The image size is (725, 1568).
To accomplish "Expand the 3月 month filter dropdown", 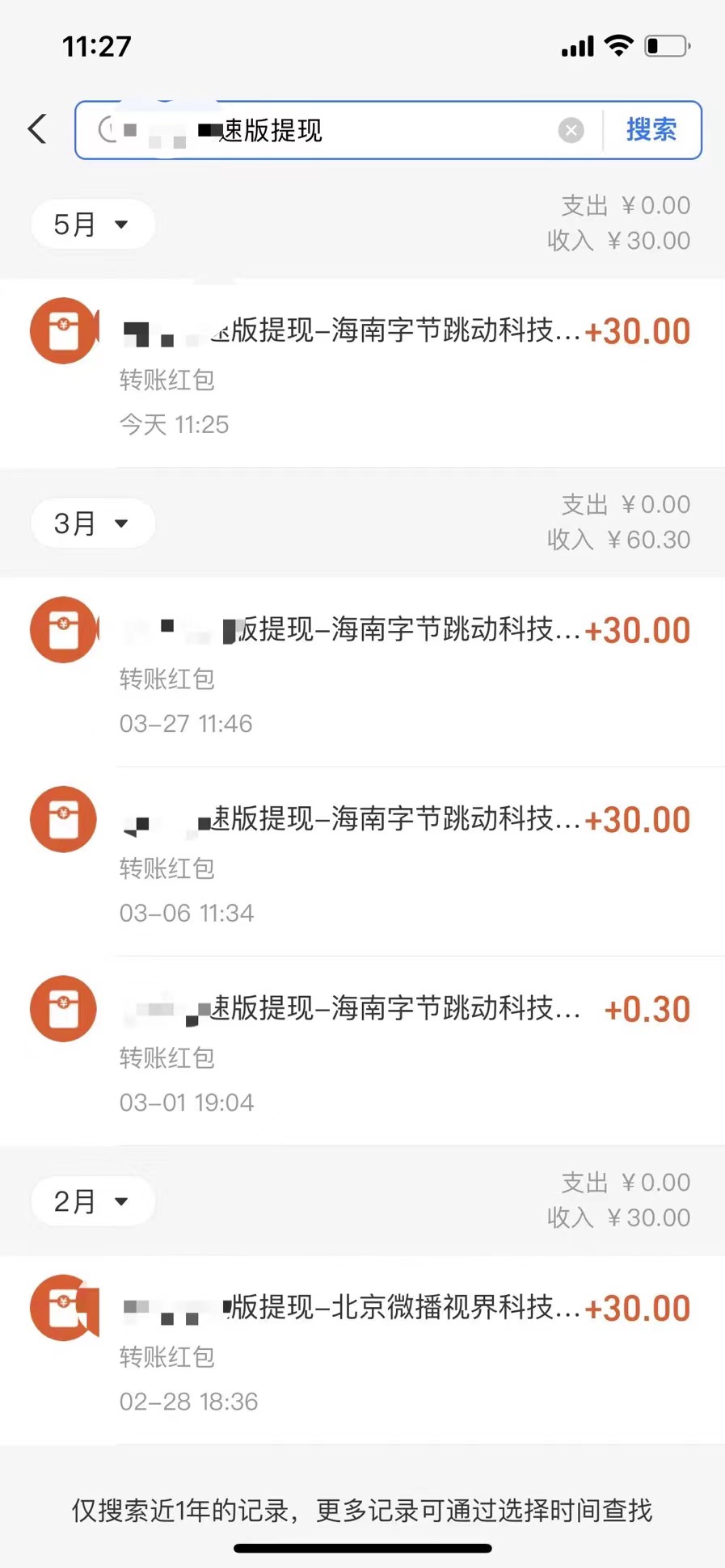I will 92,523.
